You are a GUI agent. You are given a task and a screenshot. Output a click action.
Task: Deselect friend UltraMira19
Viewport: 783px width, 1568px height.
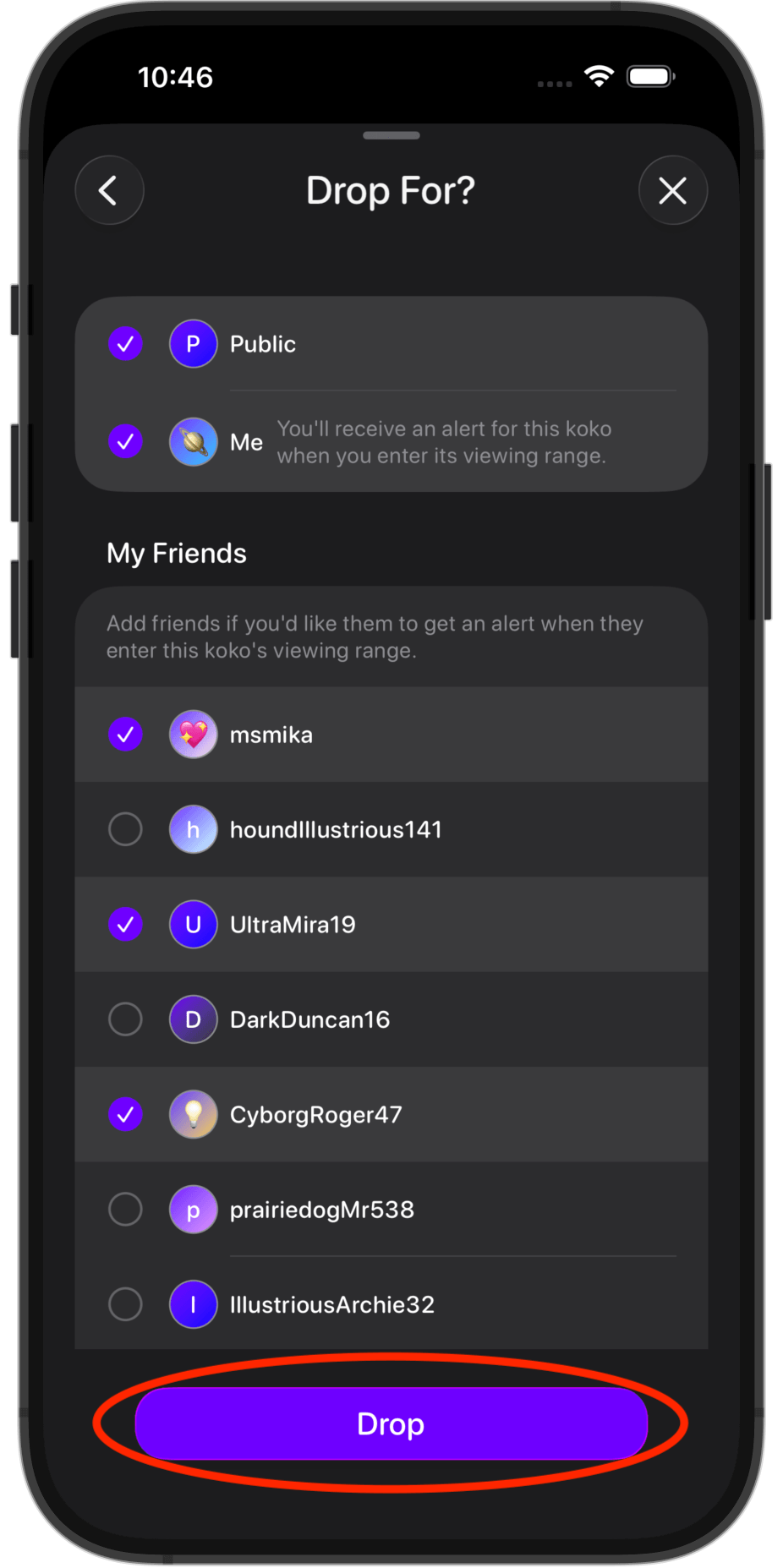point(125,924)
